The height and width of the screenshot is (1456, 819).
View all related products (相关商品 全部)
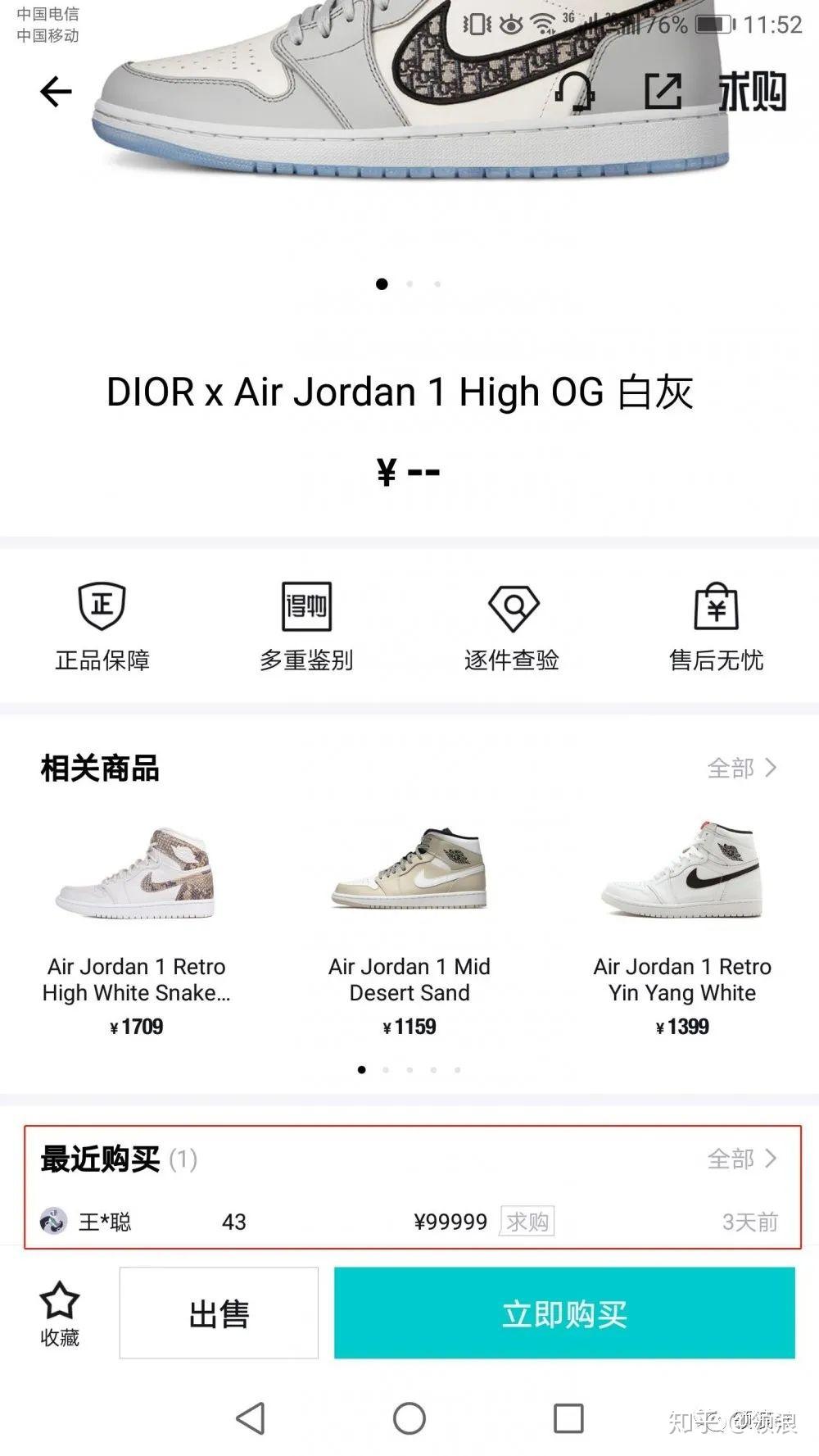coord(741,768)
